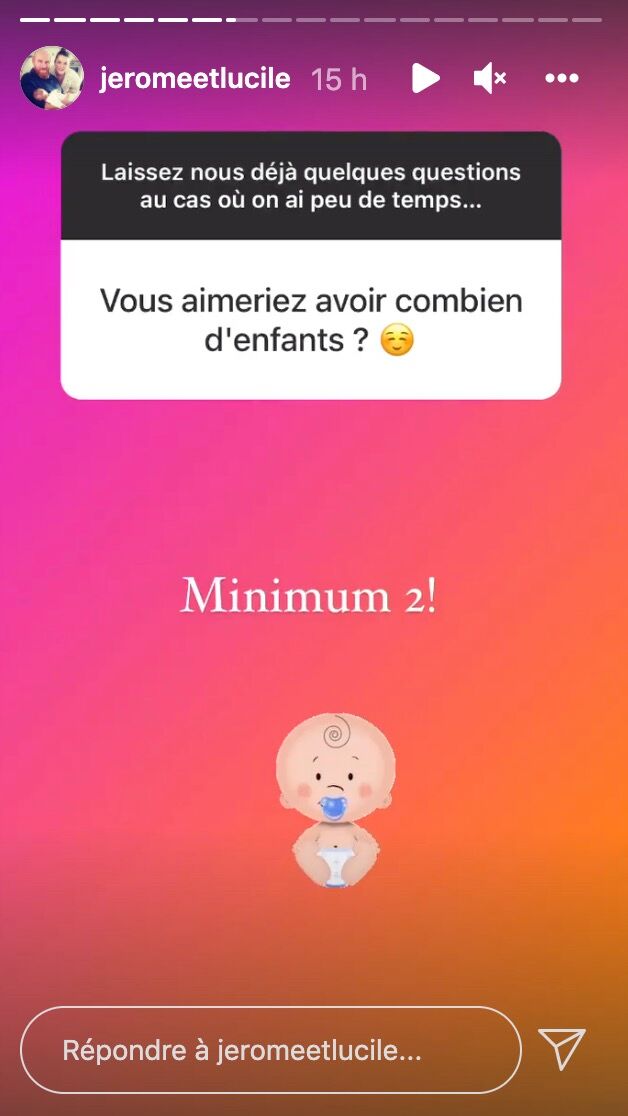Open the jeromeetlucile username link
628x1116 pixels.
tap(195, 79)
